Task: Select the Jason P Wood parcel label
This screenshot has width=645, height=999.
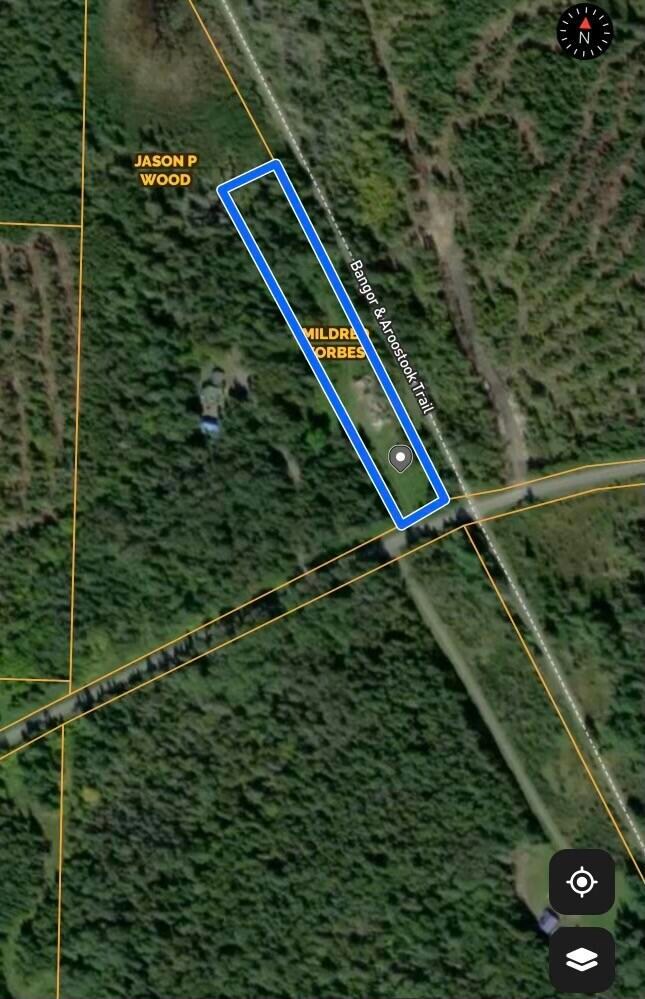Action: [165, 170]
